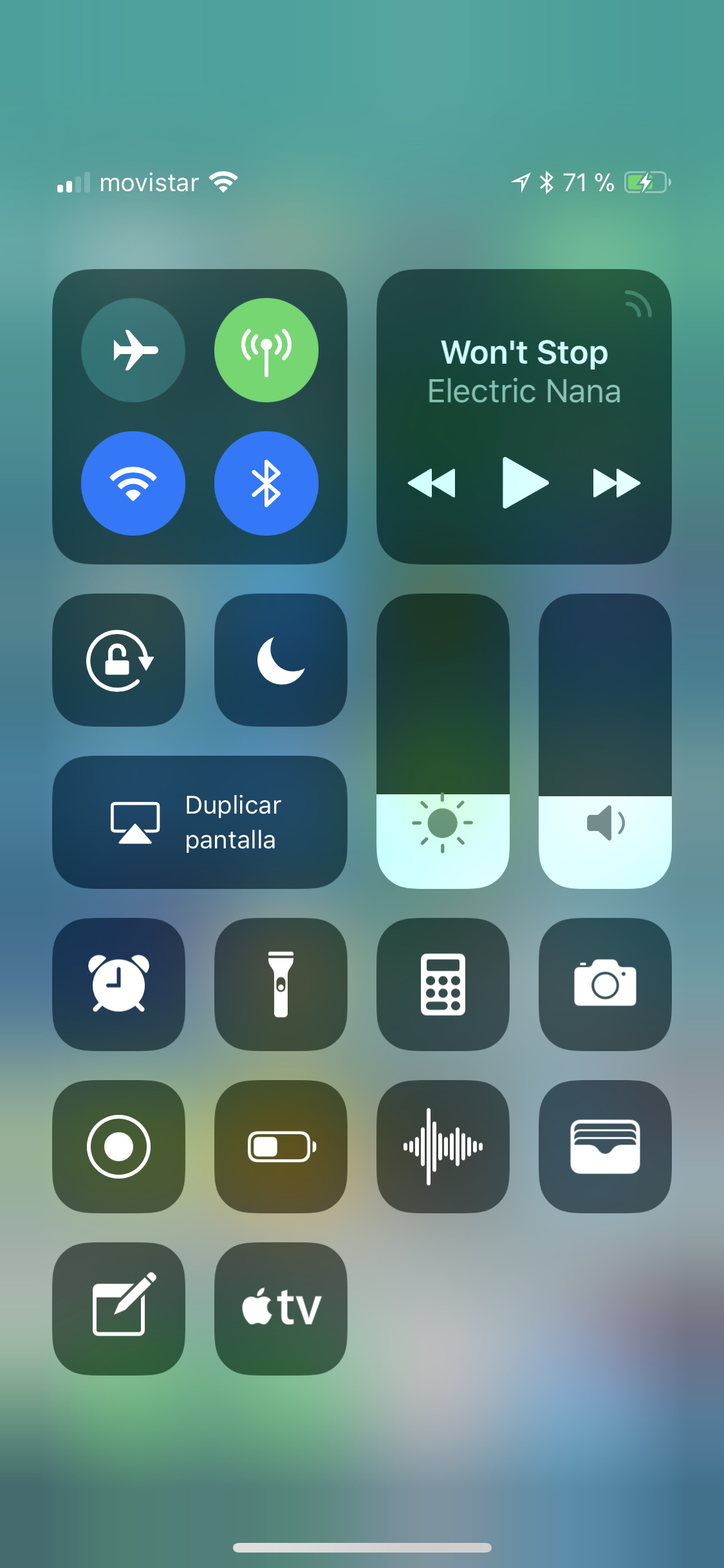Tap the volume slider
Viewport: 724px width, 1568px height.
coord(606,742)
